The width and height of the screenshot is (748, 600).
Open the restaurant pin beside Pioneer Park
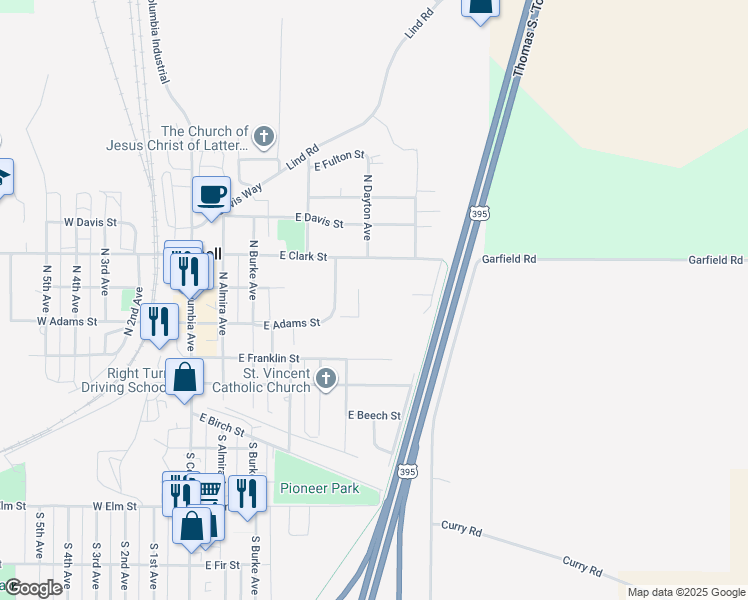click(247, 493)
